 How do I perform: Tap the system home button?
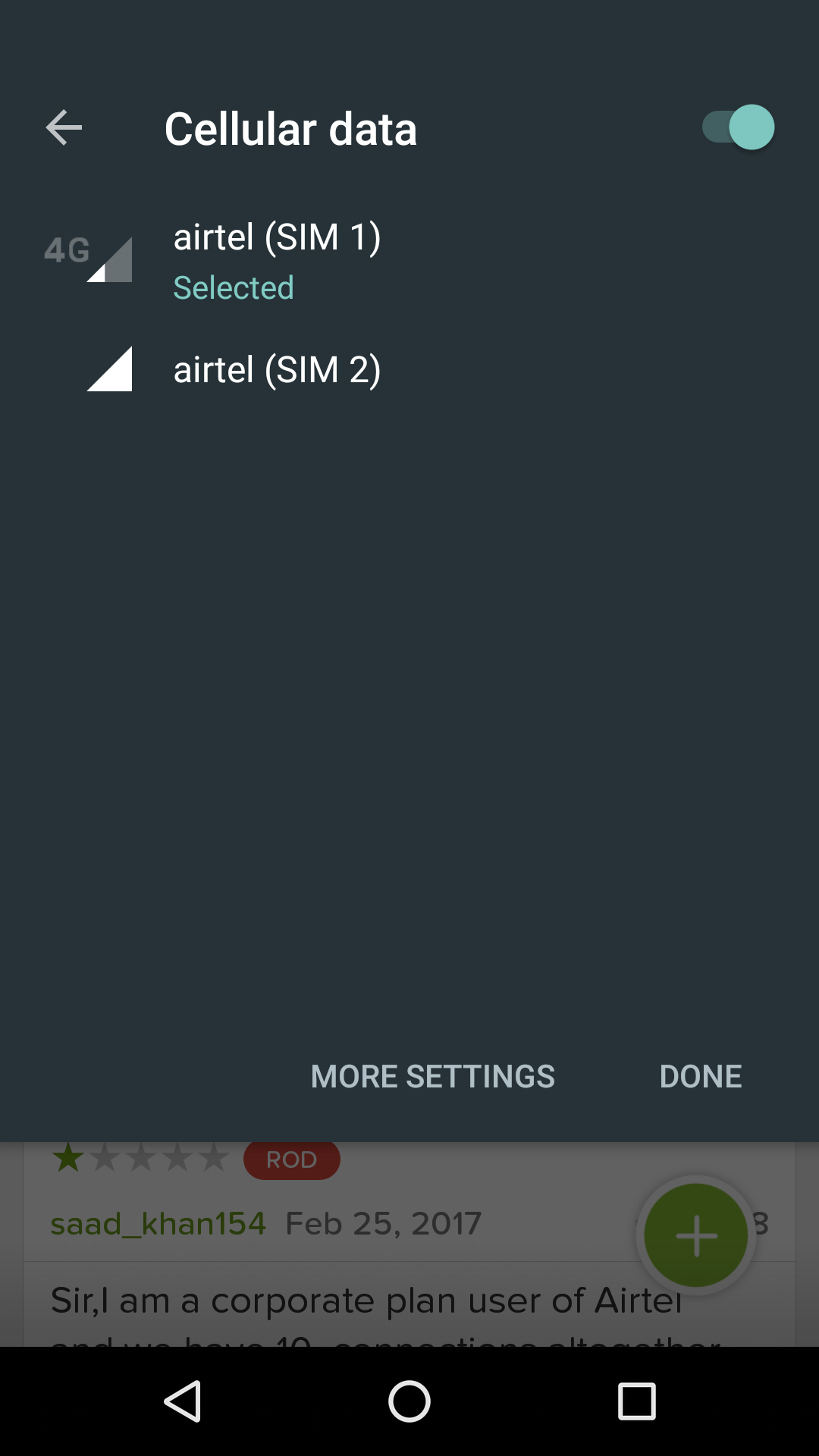(409, 1401)
